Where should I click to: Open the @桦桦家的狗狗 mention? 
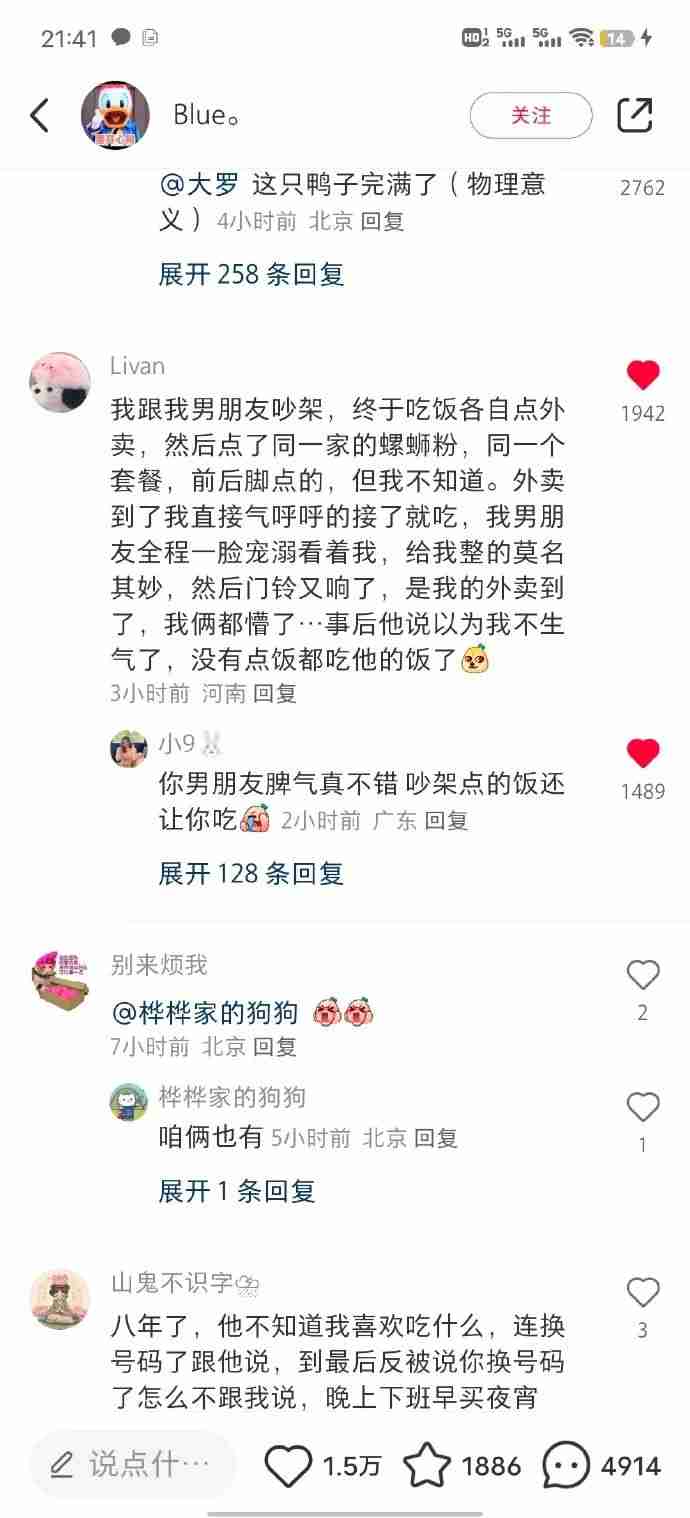[205, 1013]
